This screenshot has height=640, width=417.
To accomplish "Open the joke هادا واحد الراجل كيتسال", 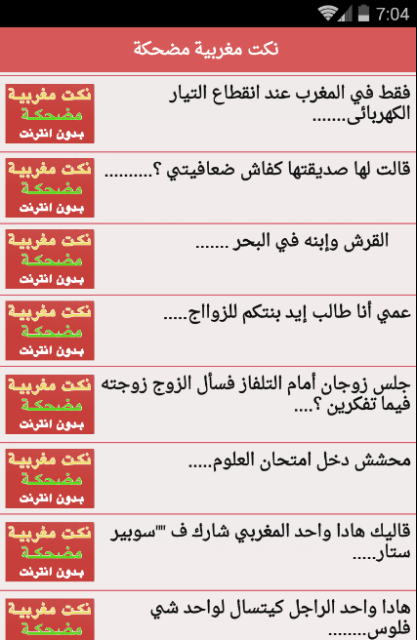I will point(208,616).
